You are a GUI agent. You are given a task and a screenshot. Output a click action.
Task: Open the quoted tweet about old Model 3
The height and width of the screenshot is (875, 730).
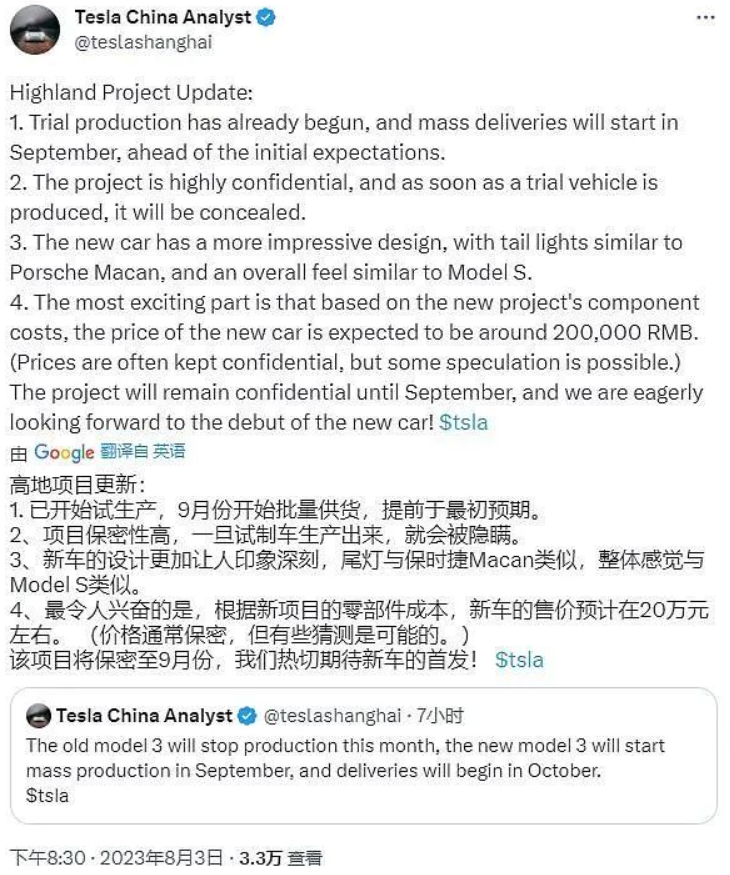pos(364,756)
